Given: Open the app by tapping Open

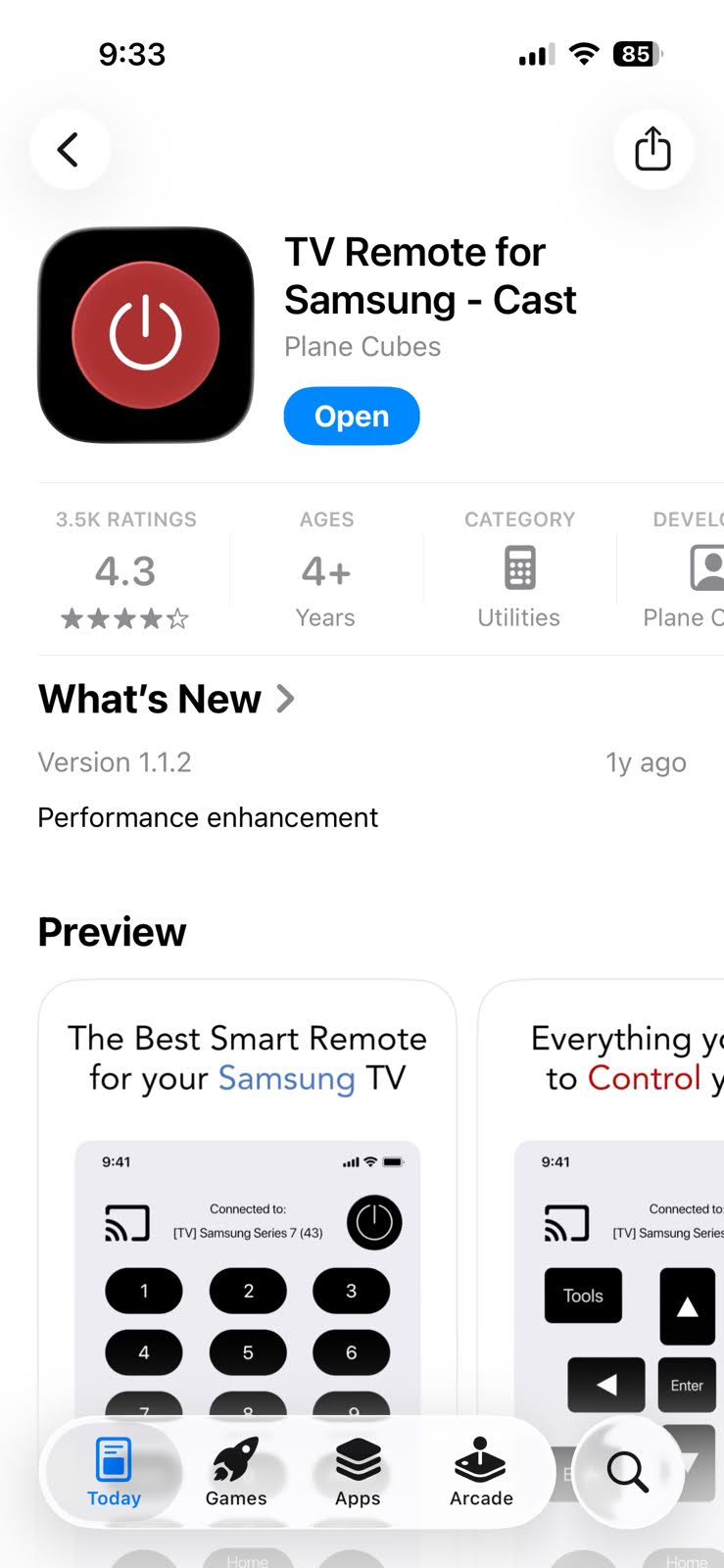Looking at the screenshot, I should (351, 416).
